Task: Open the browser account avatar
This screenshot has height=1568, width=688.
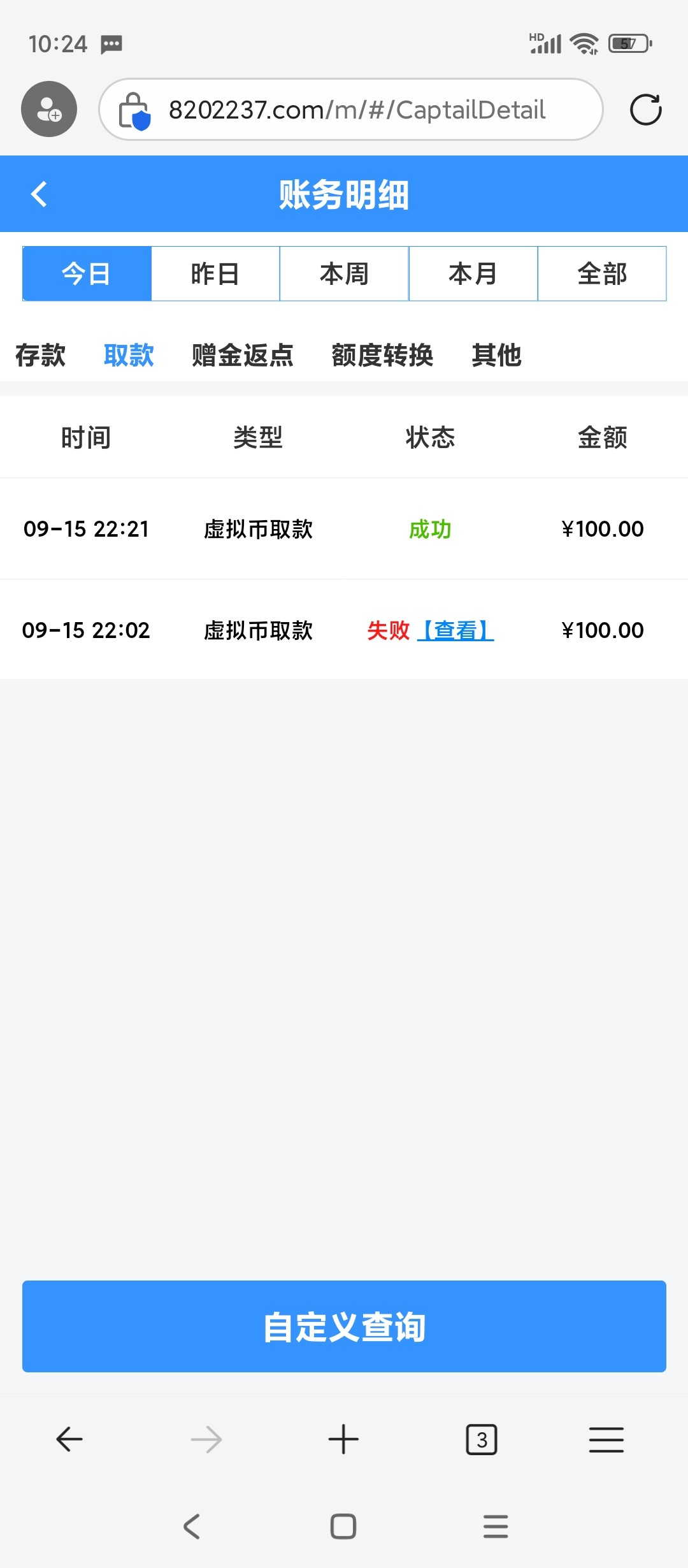Action: click(x=49, y=109)
